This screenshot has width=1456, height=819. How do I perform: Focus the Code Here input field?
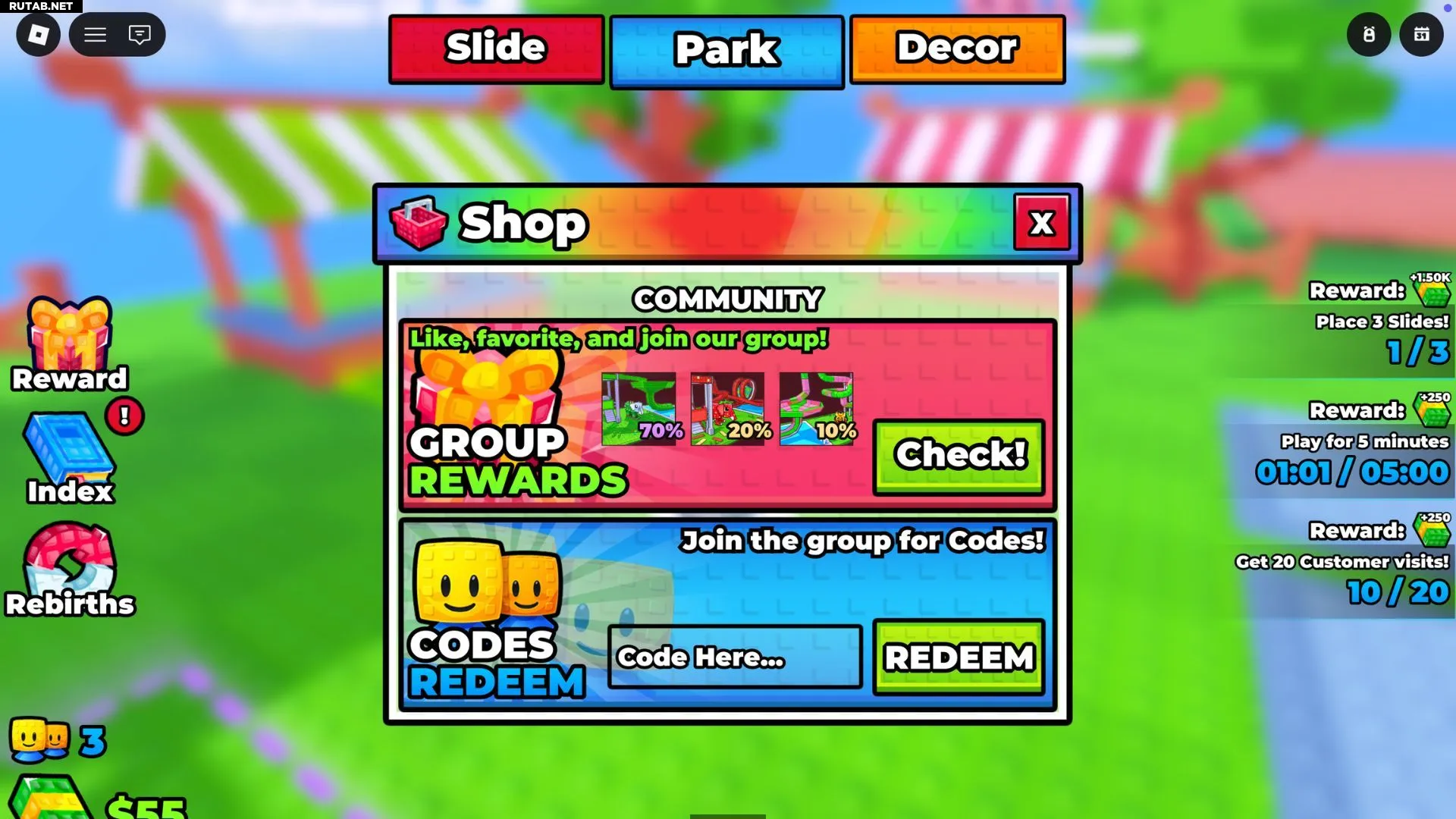734,657
